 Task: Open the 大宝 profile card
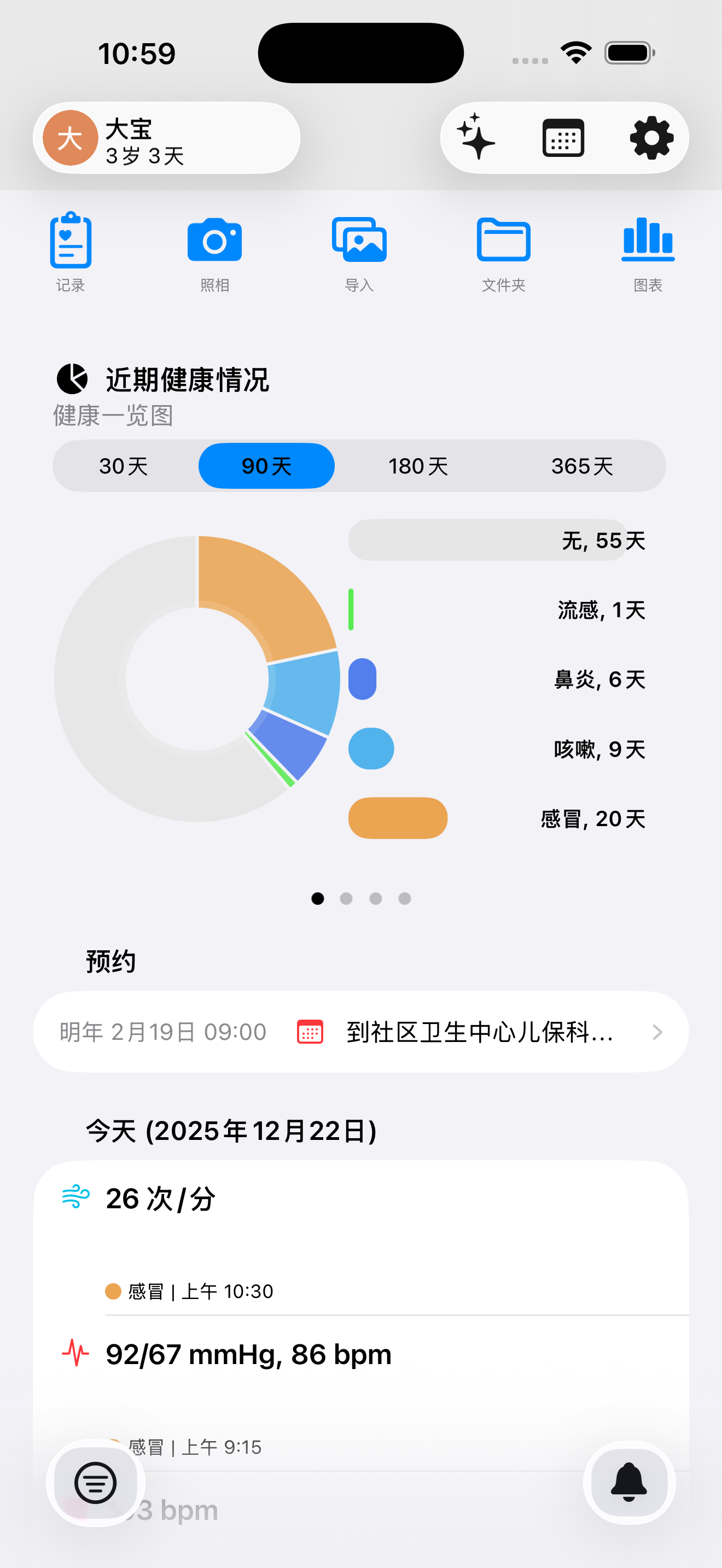(x=166, y=138)
